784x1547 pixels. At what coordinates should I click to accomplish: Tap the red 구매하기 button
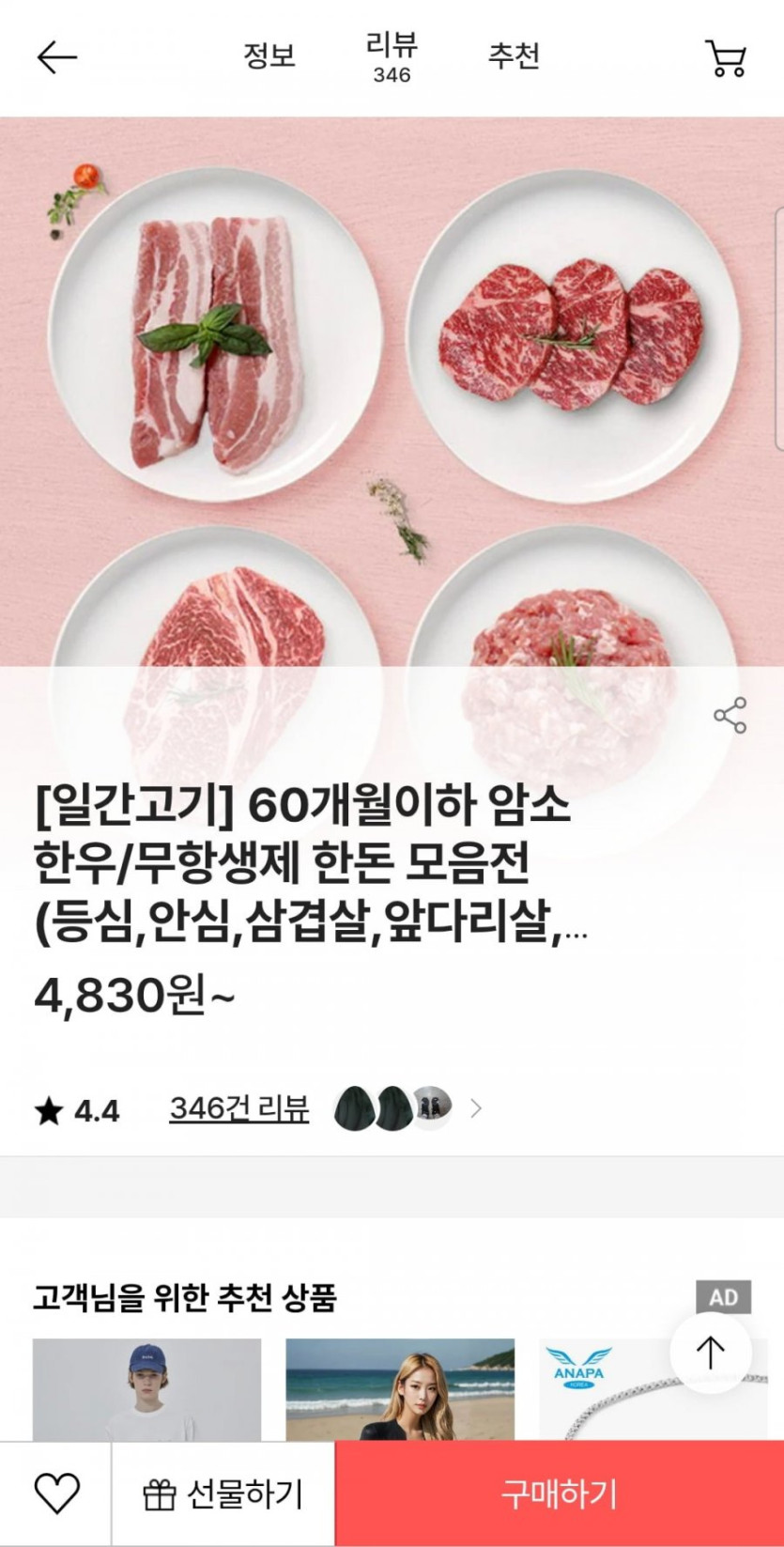point(559,1493)
